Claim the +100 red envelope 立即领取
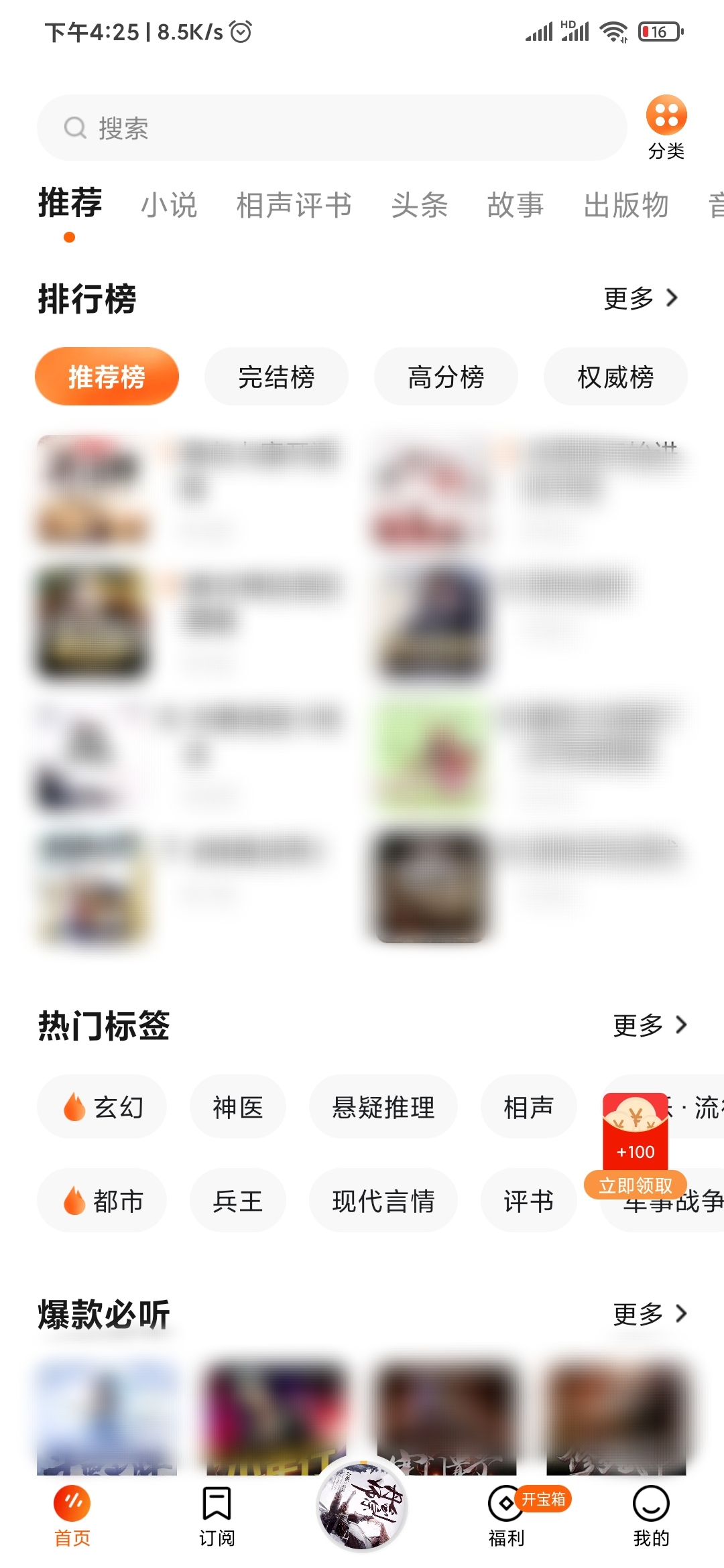This screenshot has height=1568, width=724. [x=635, y=1185]
